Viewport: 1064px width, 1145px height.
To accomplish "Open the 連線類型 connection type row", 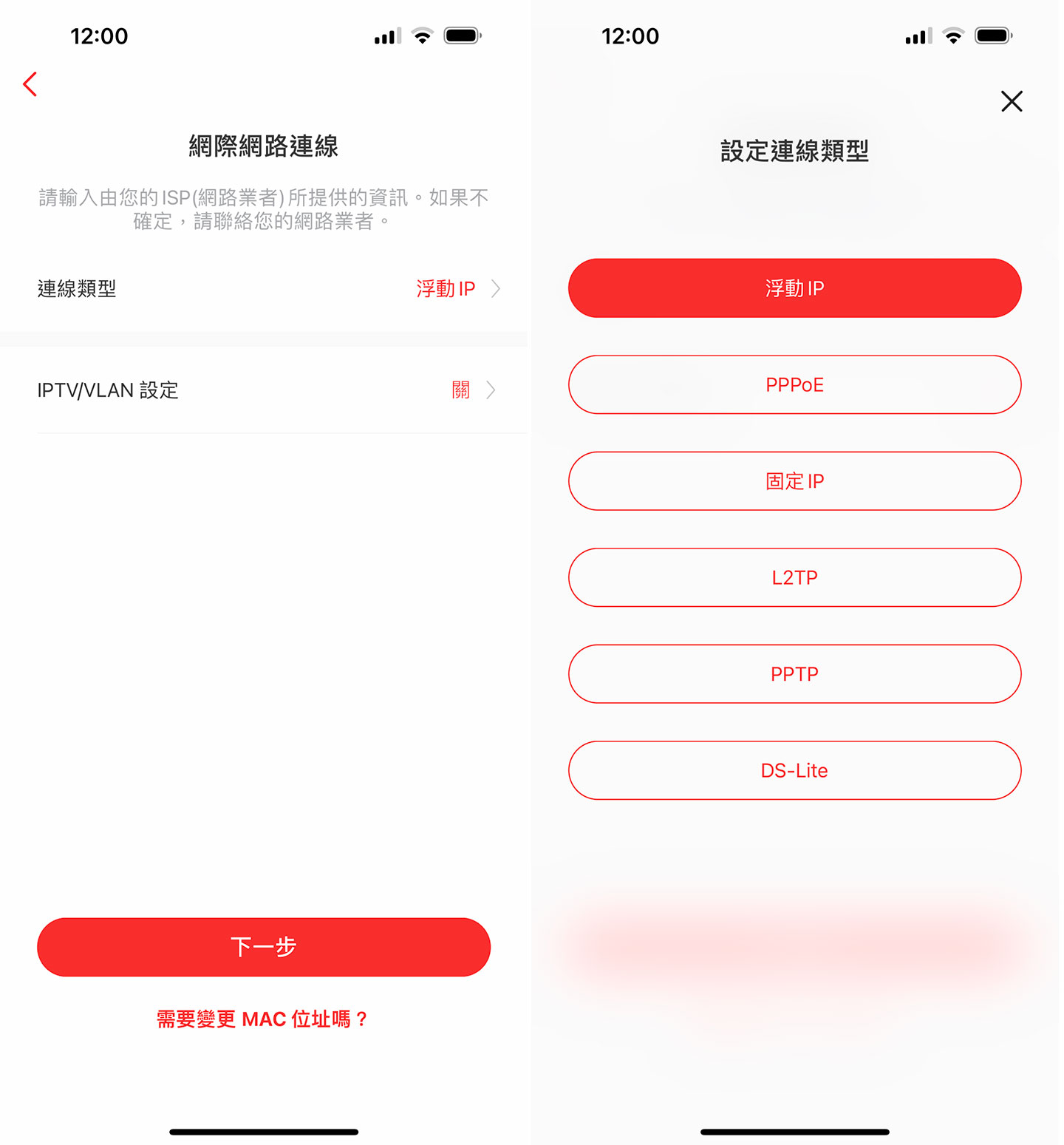I will point(266,288).
